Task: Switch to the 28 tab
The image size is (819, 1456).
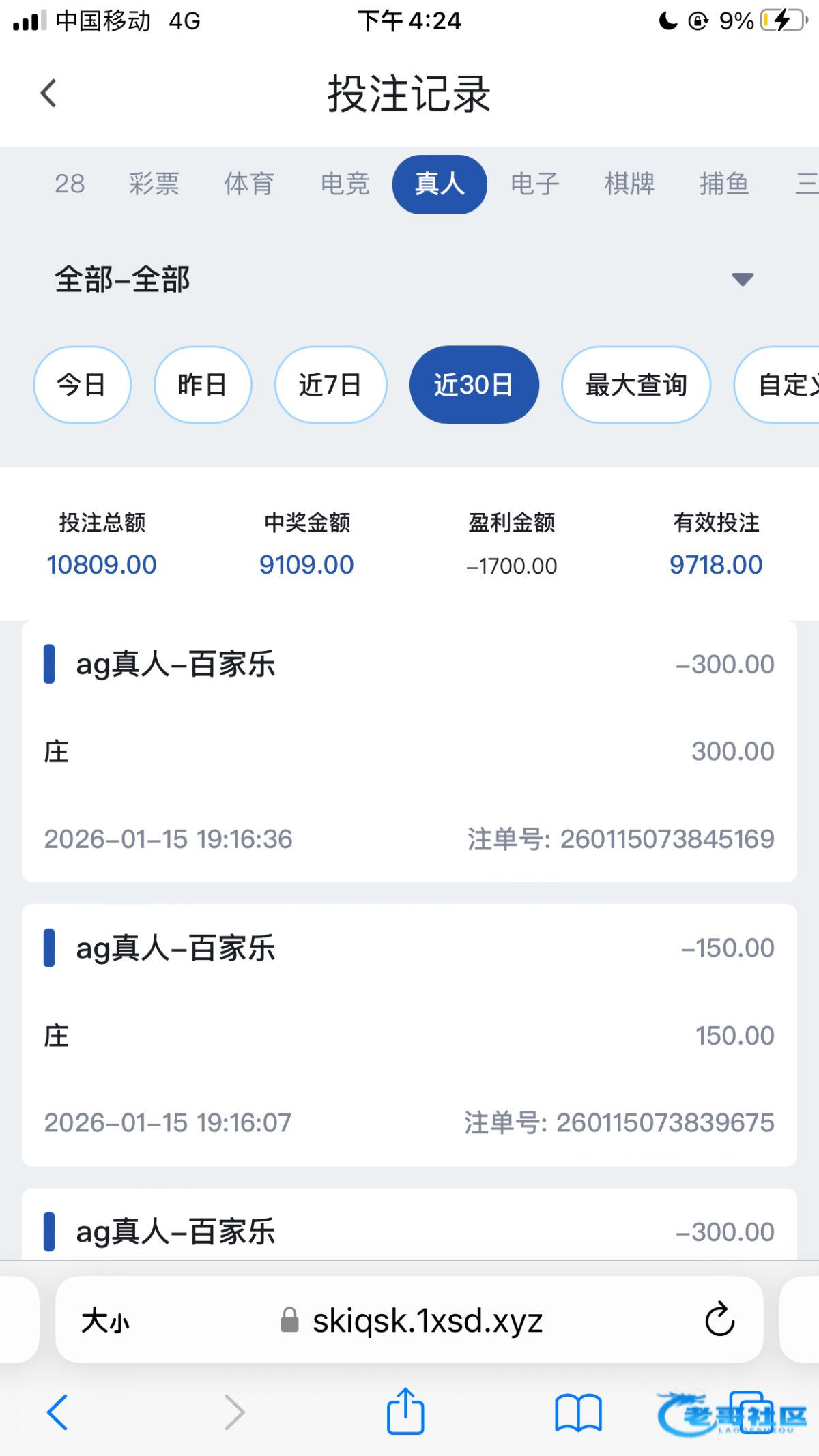Action: tap(70, 184)
